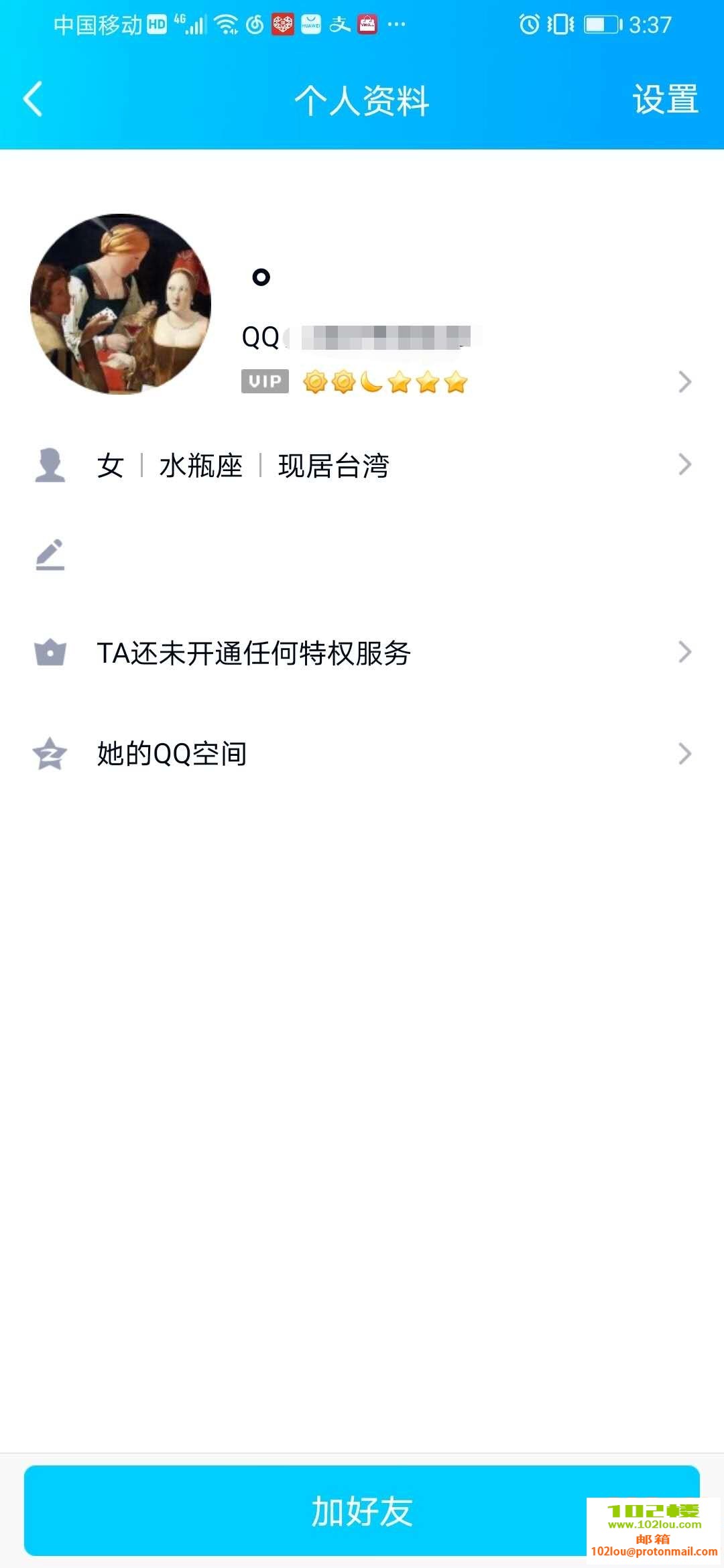Open TA还未开通任何特权服务 row
Viewport: 724px width, 1568px height.
click(x=362, y=653)
